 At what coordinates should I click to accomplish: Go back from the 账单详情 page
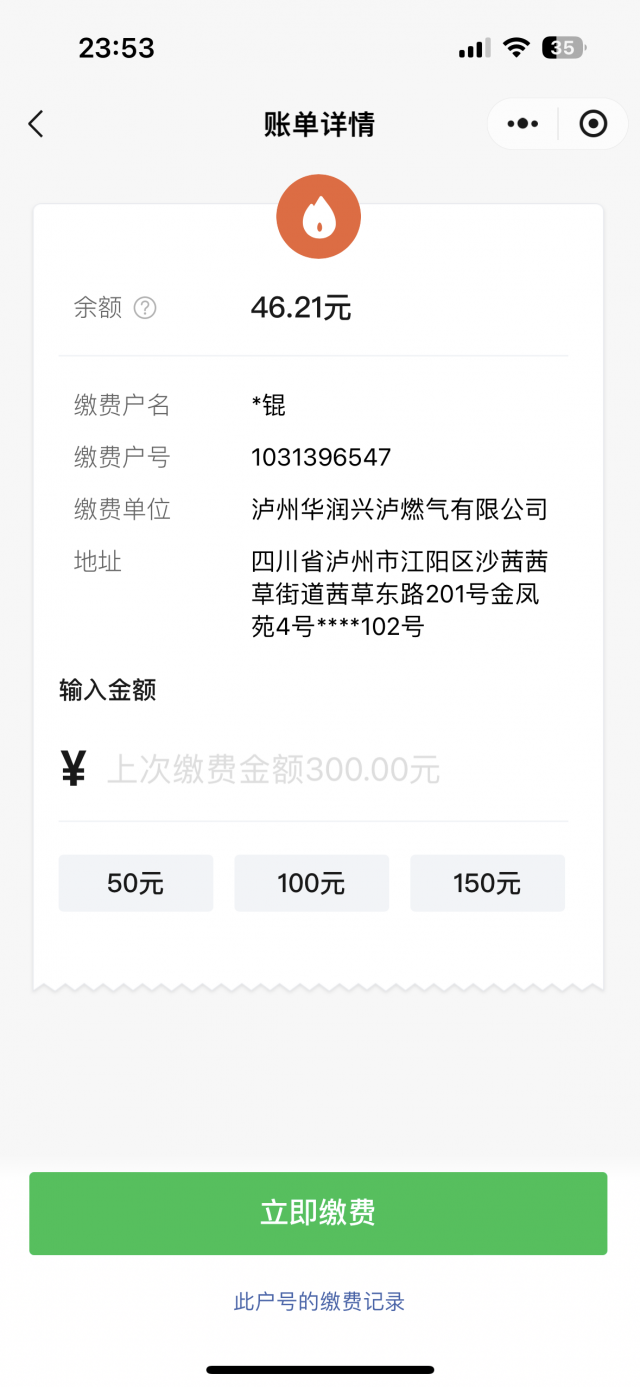(x=36, y=124)
